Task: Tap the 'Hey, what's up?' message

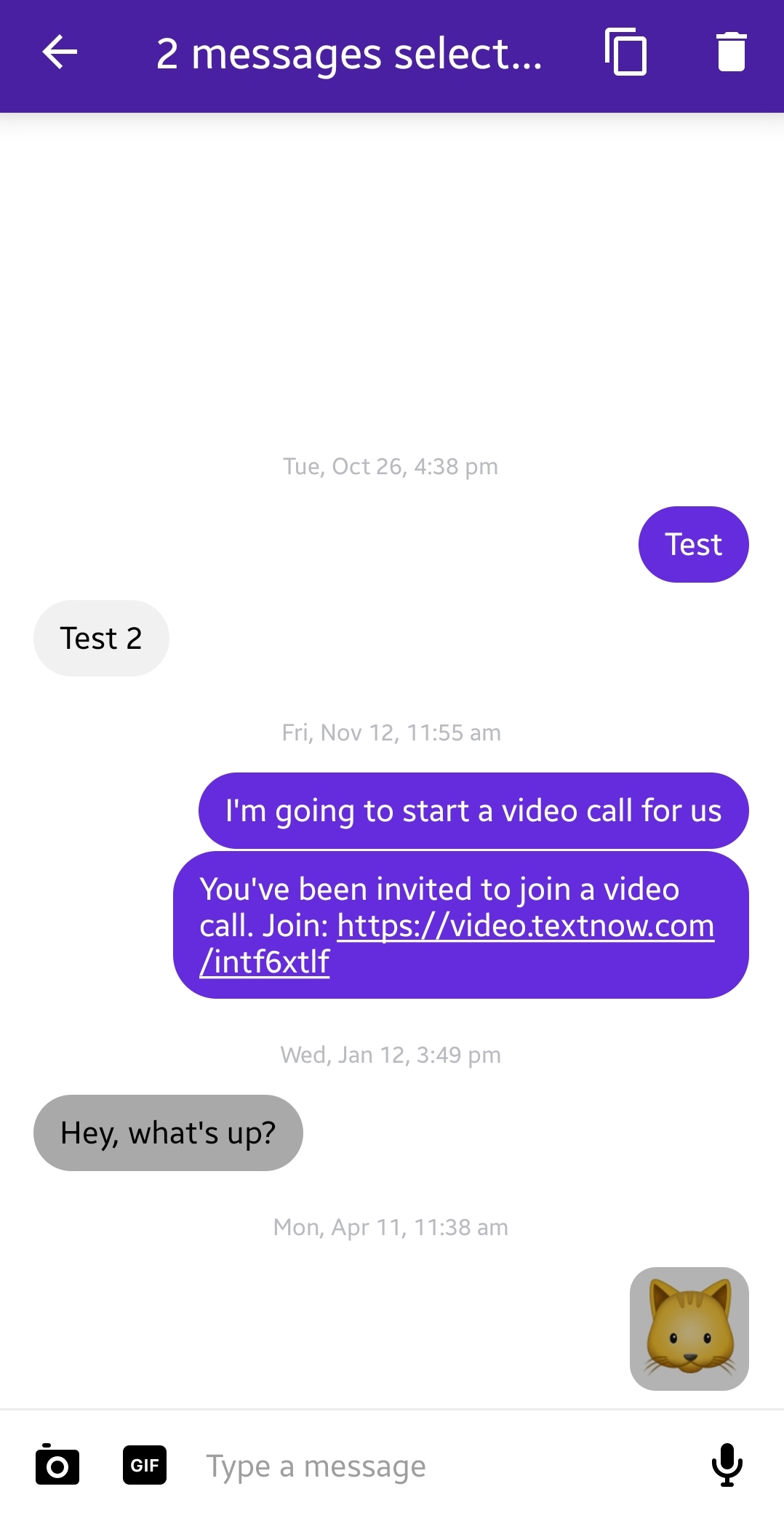Action: [168, 1133]
